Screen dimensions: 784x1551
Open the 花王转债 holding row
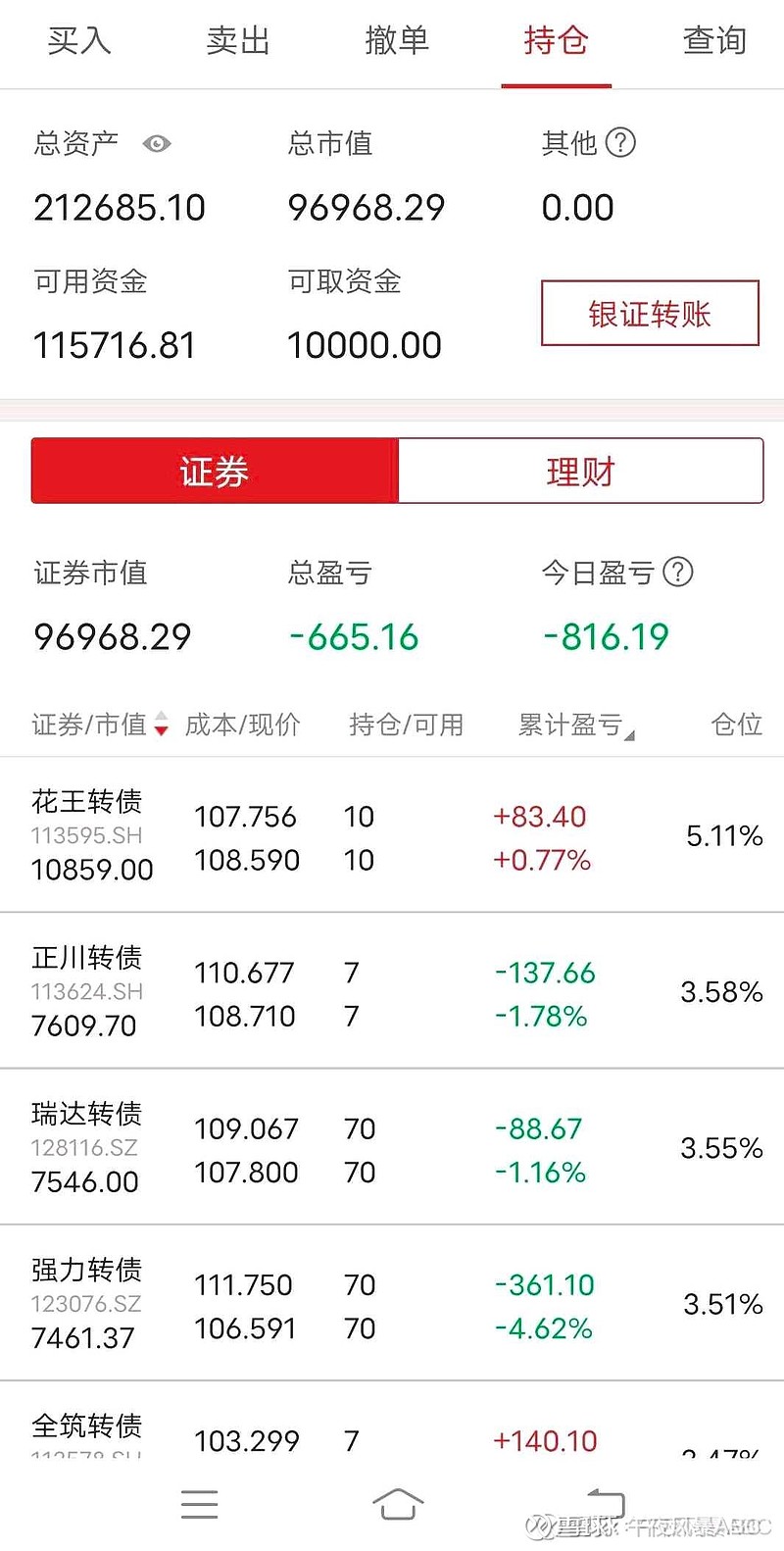pyautogui.click(x=392, y=835)
